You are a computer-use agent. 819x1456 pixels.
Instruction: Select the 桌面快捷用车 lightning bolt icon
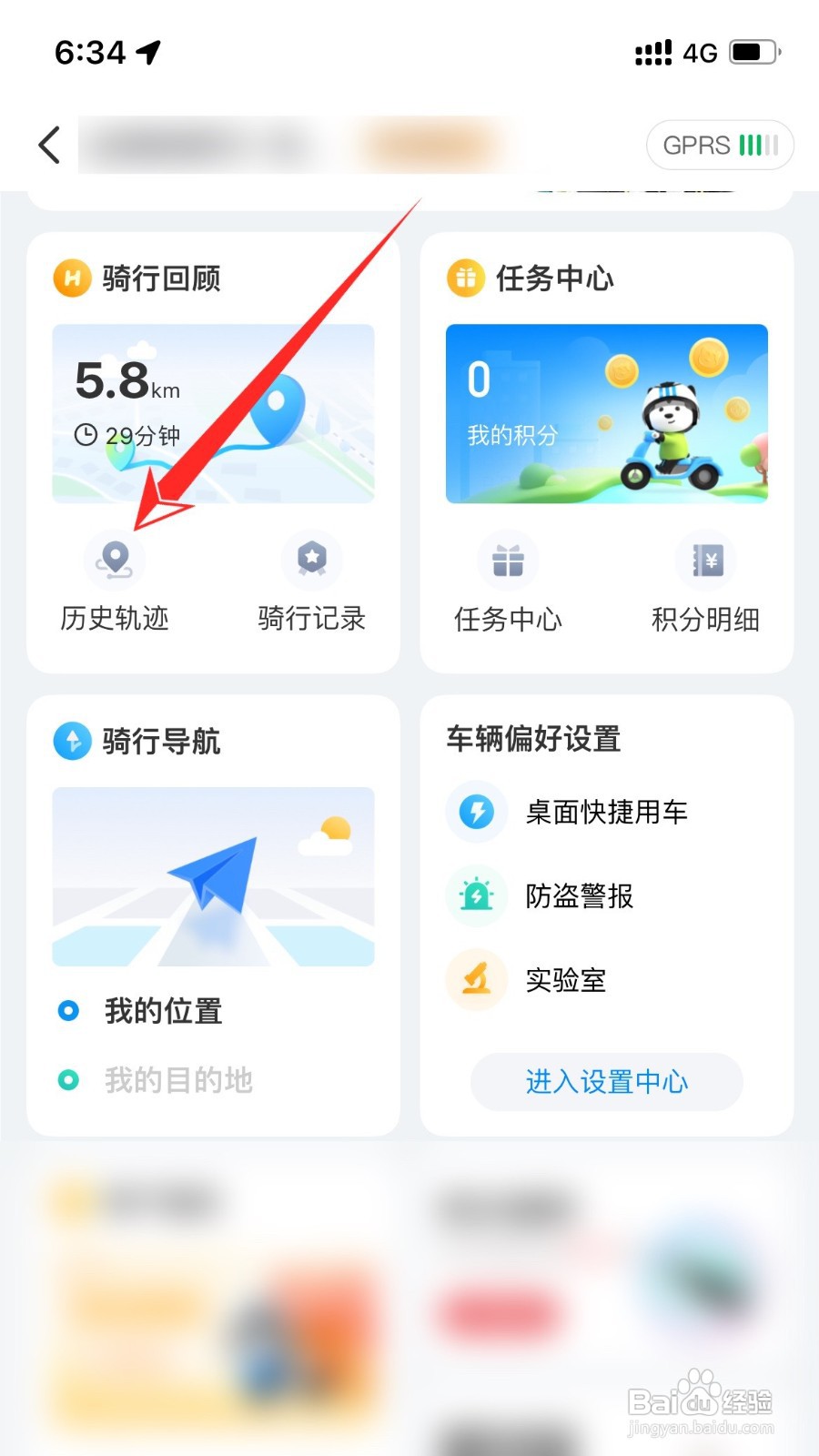[477, 813]
